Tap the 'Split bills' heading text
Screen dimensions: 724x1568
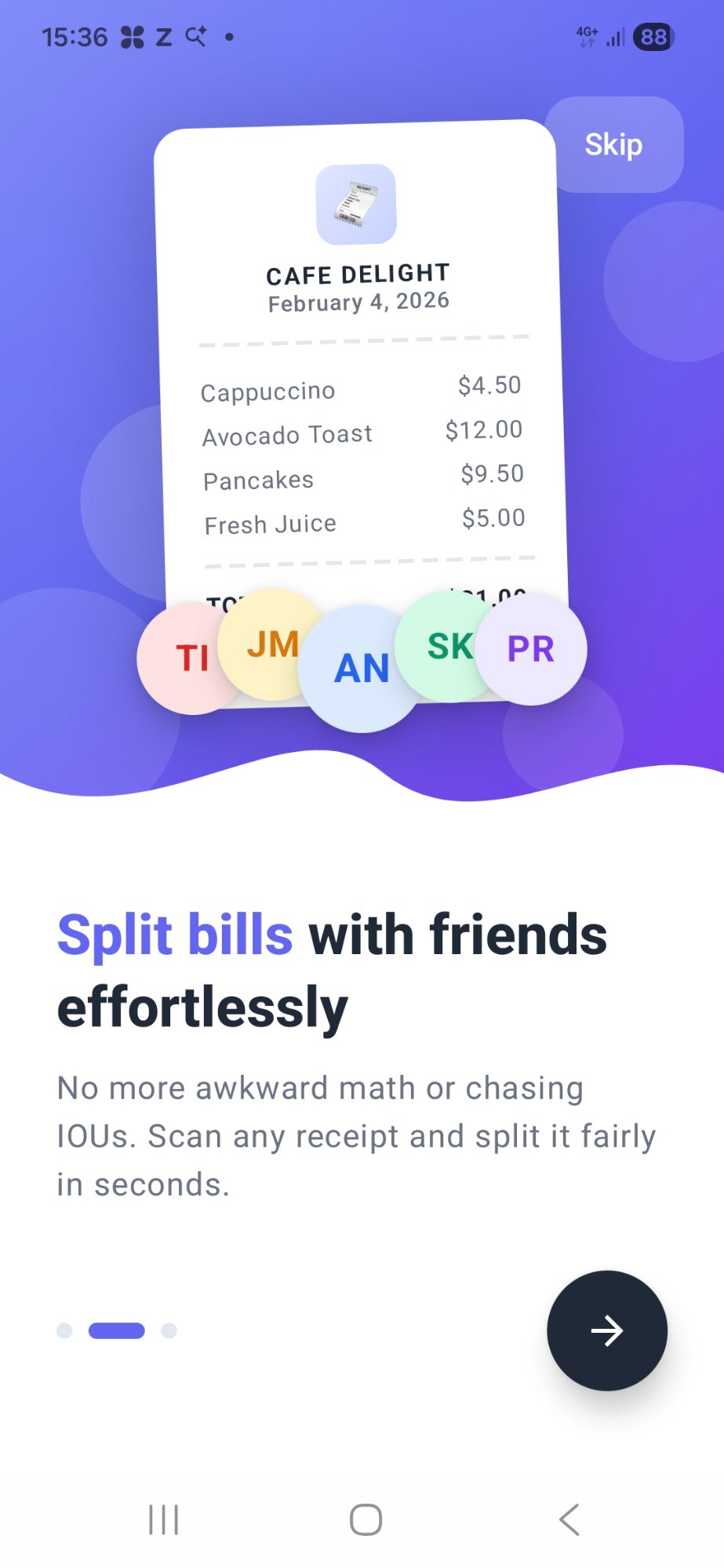(173, 933)
